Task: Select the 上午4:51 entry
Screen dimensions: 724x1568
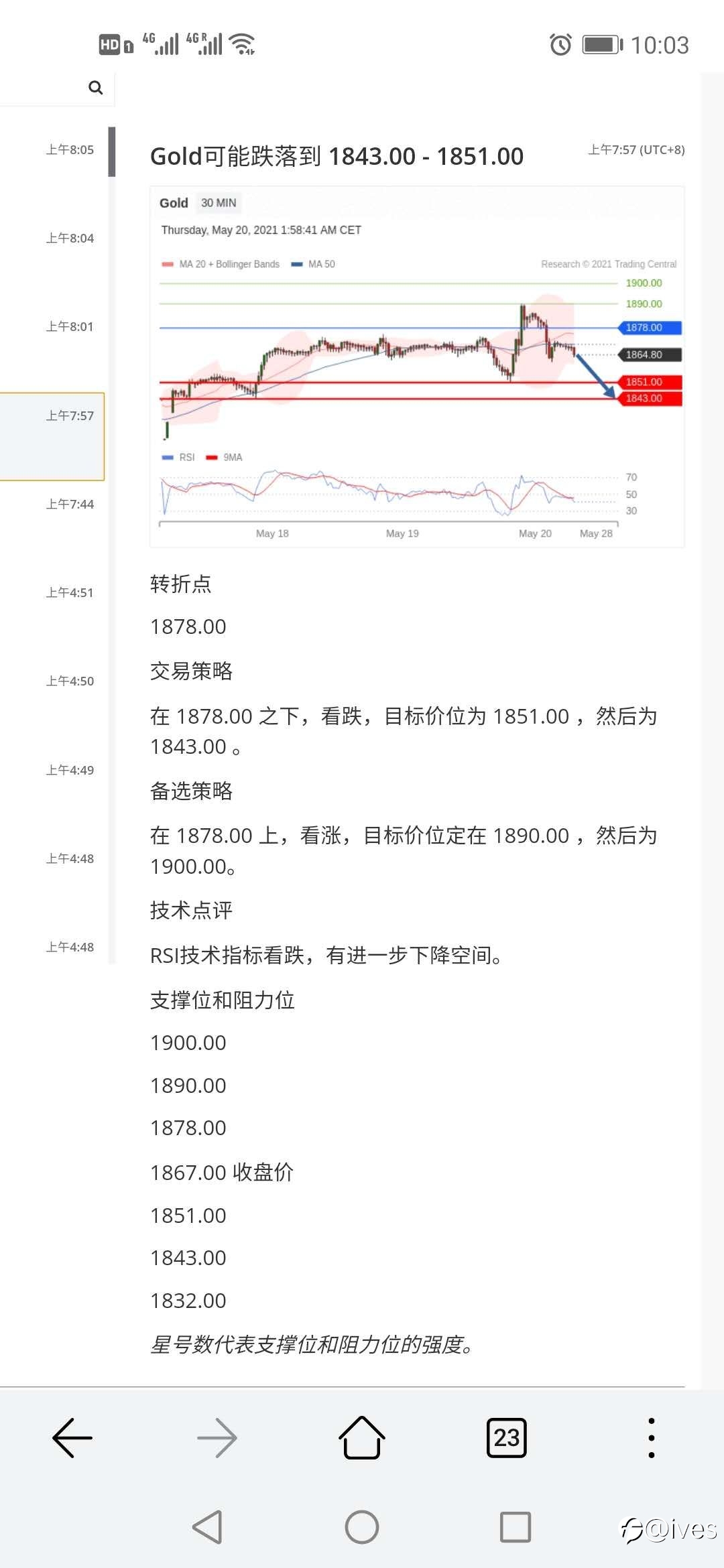Action: (52, 592)
